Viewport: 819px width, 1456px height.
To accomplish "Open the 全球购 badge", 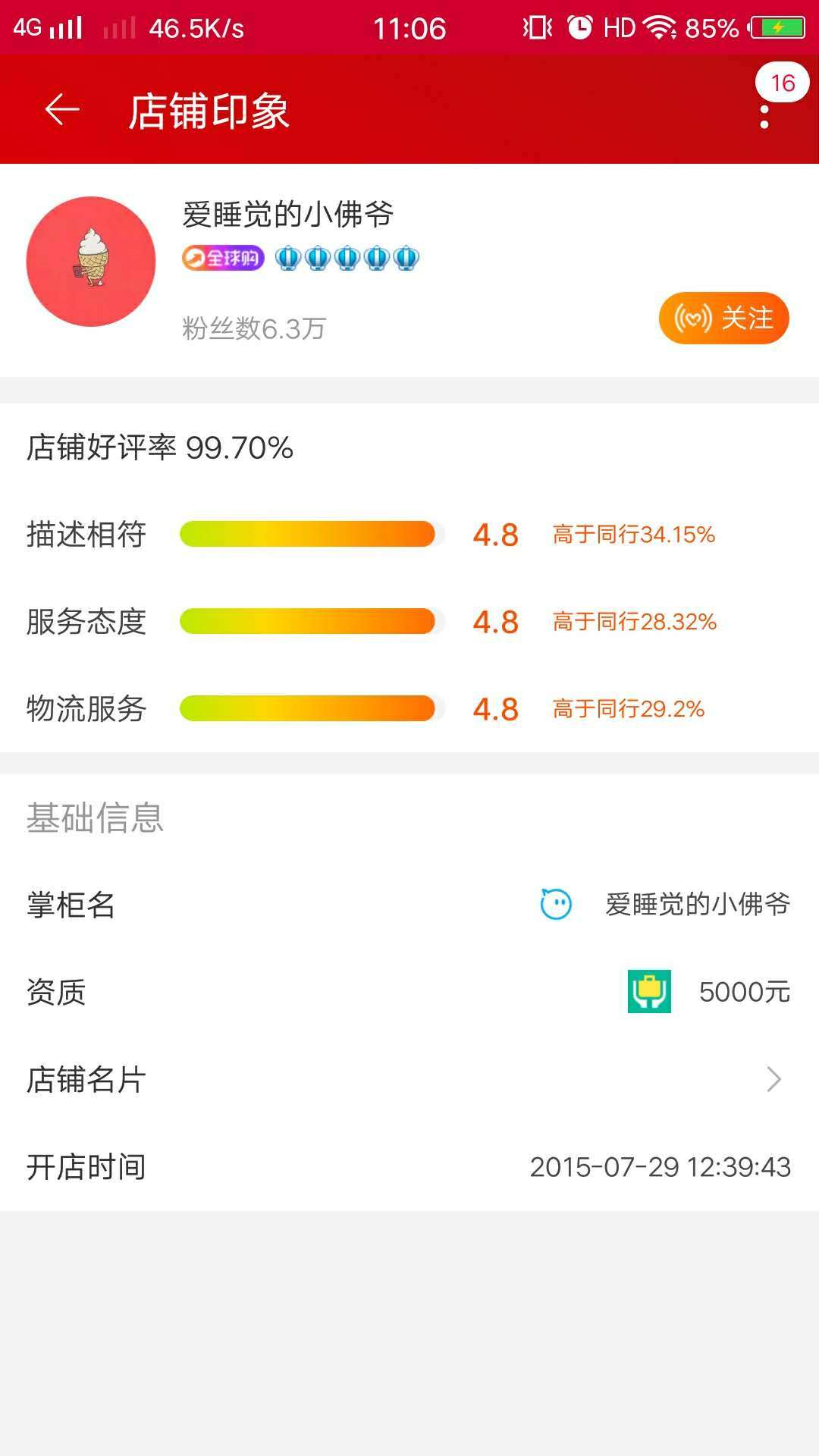I will [x=224, y=259].
